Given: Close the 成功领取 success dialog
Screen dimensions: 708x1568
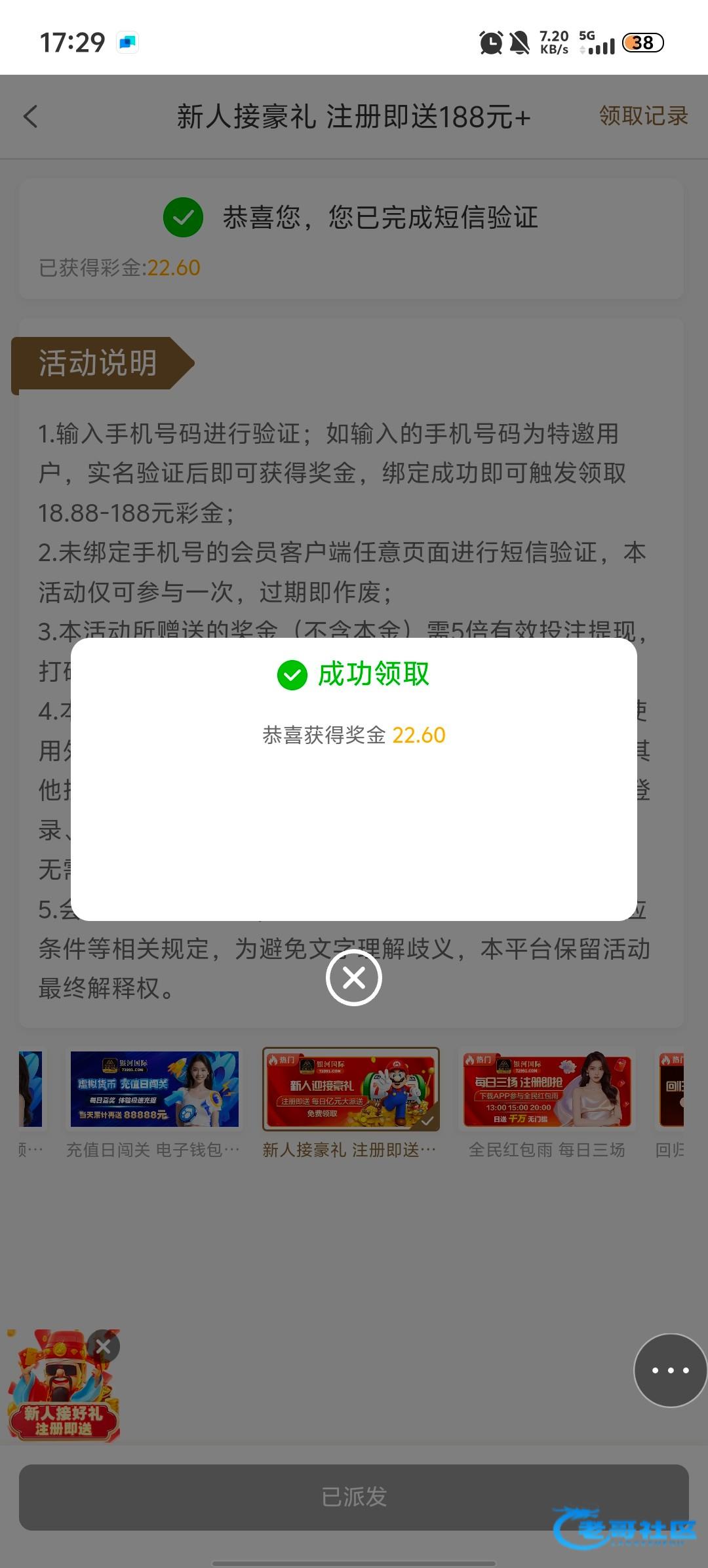Looking at the screenshot, I should (353, 977).
